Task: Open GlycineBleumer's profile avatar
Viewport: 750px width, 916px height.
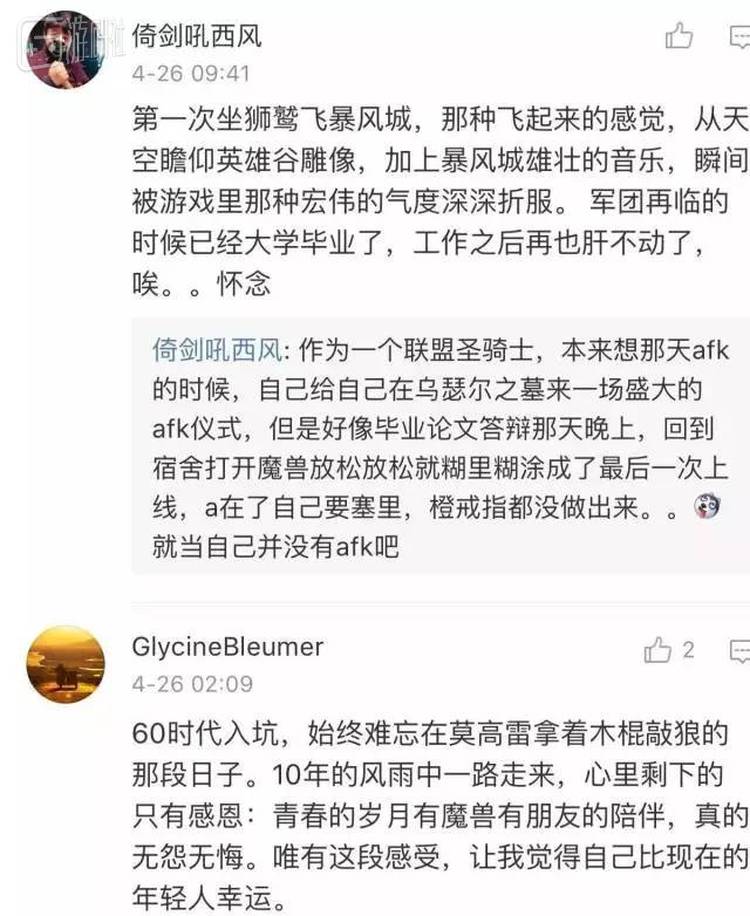Action: tap(66, 664)
